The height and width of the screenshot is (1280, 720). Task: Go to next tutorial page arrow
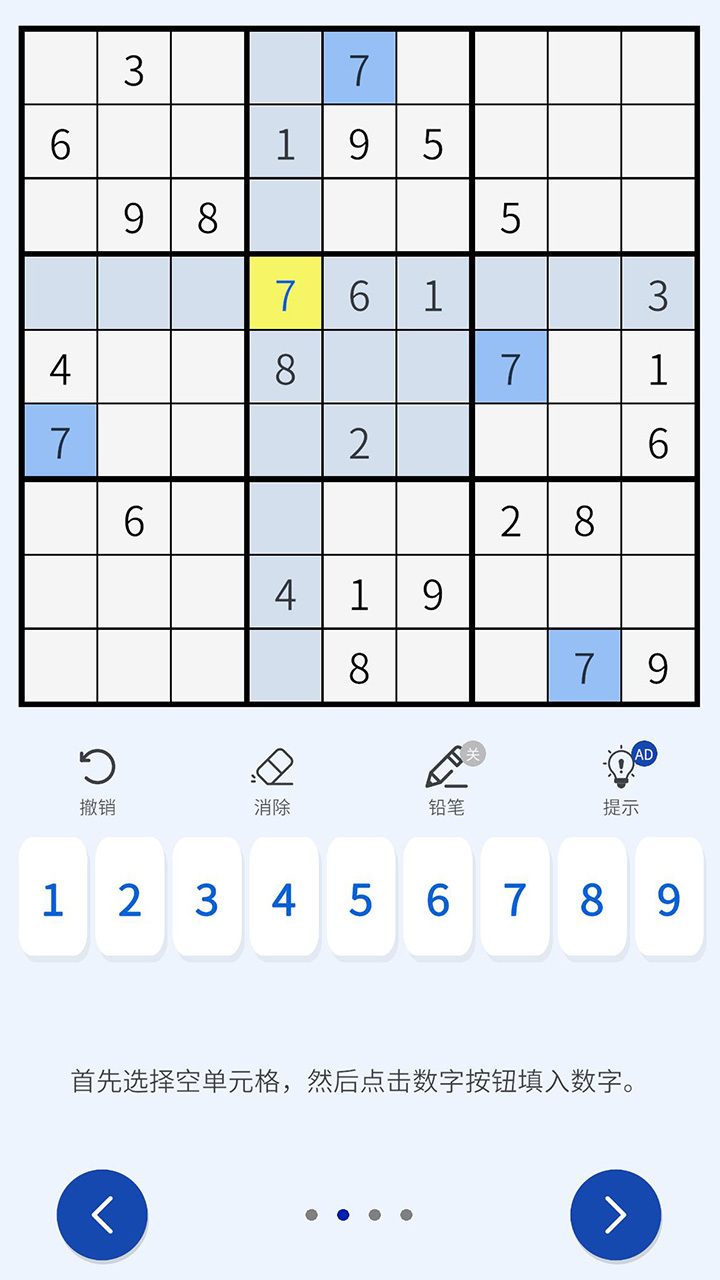click(x=615, y=1215)
